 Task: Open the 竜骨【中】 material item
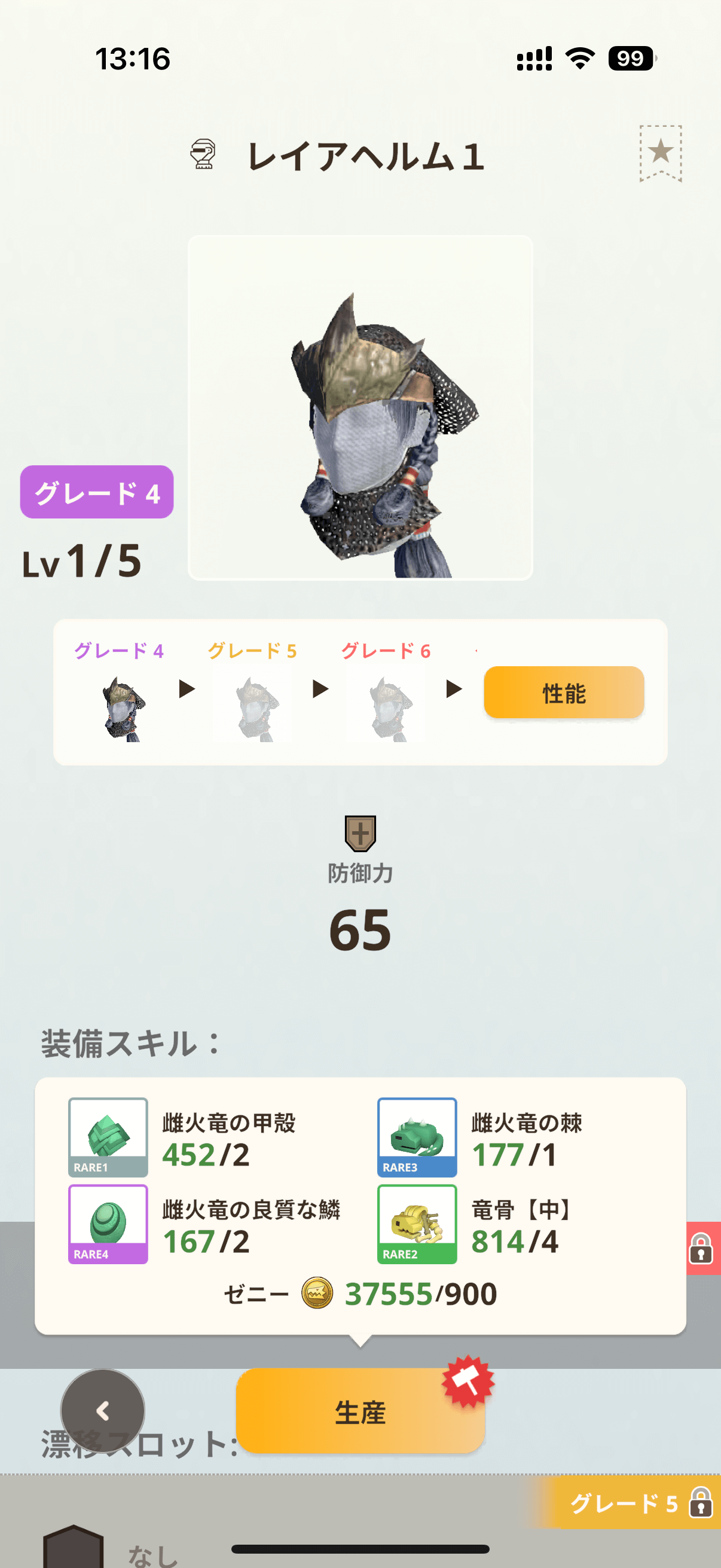[417, 1224]
